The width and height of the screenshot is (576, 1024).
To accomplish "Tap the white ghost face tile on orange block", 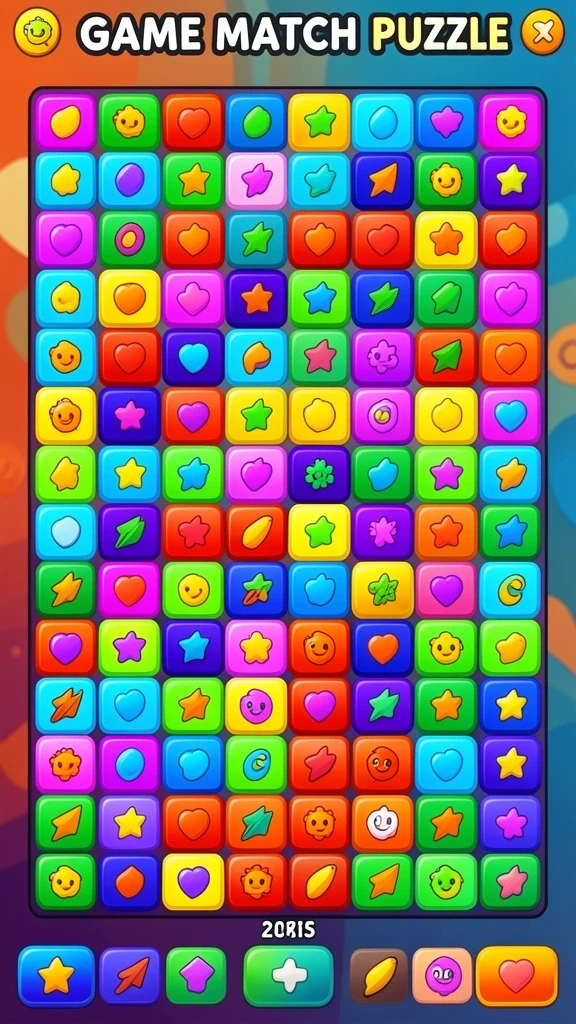I will tap(383, 824).
